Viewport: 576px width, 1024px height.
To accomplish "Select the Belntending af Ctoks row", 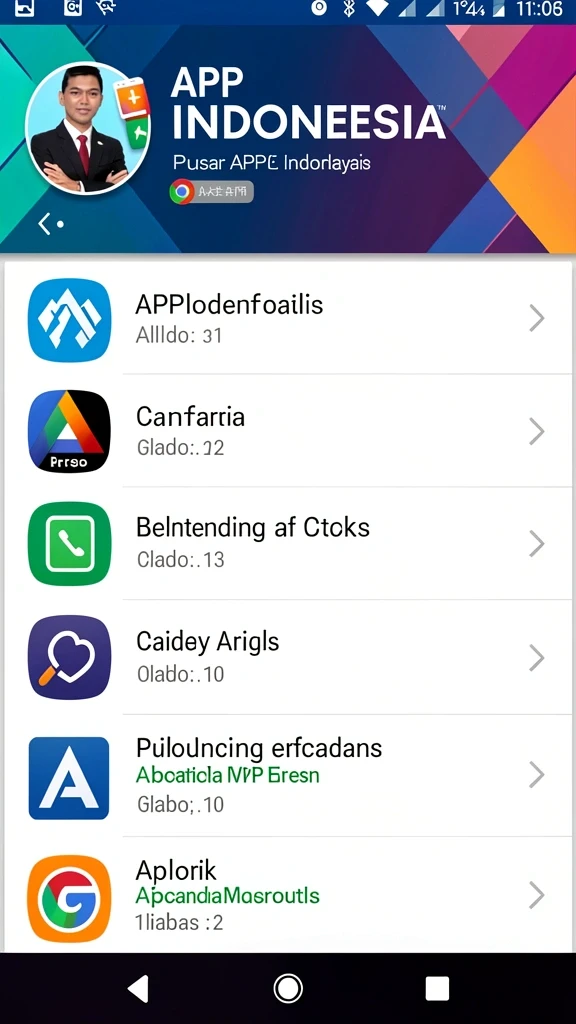I will click(x=288, y=543).
